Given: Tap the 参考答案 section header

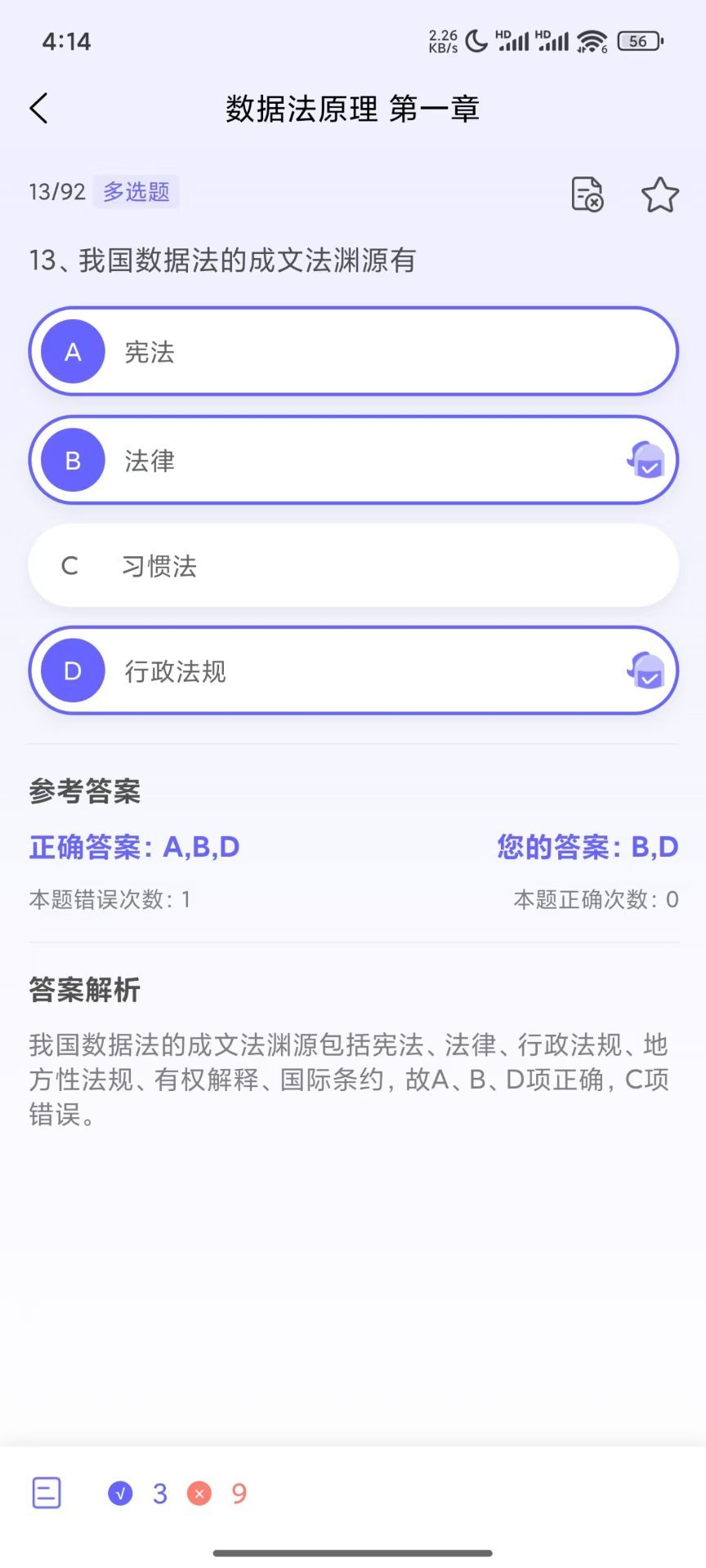Looking at the screenshot, I should coord(84,791).
